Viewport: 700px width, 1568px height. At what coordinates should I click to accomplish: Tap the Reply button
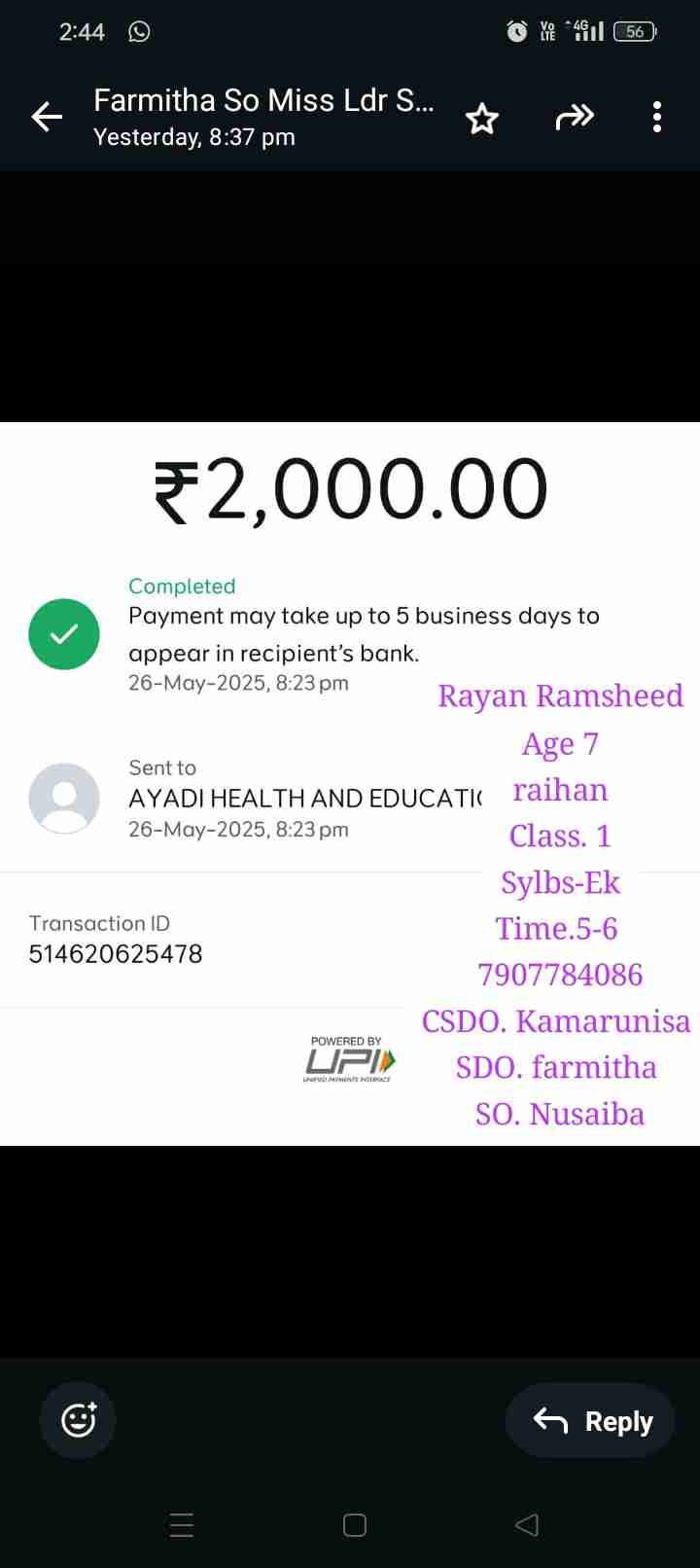click(x=591, y=1421)
